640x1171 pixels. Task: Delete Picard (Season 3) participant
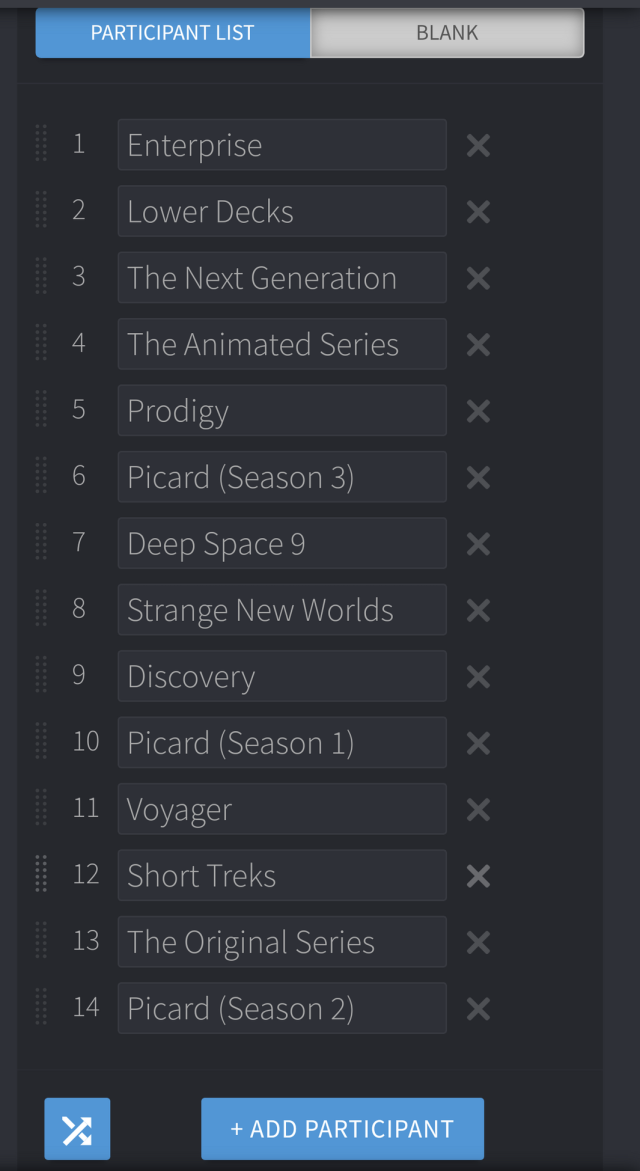click(x=478, y=478)
